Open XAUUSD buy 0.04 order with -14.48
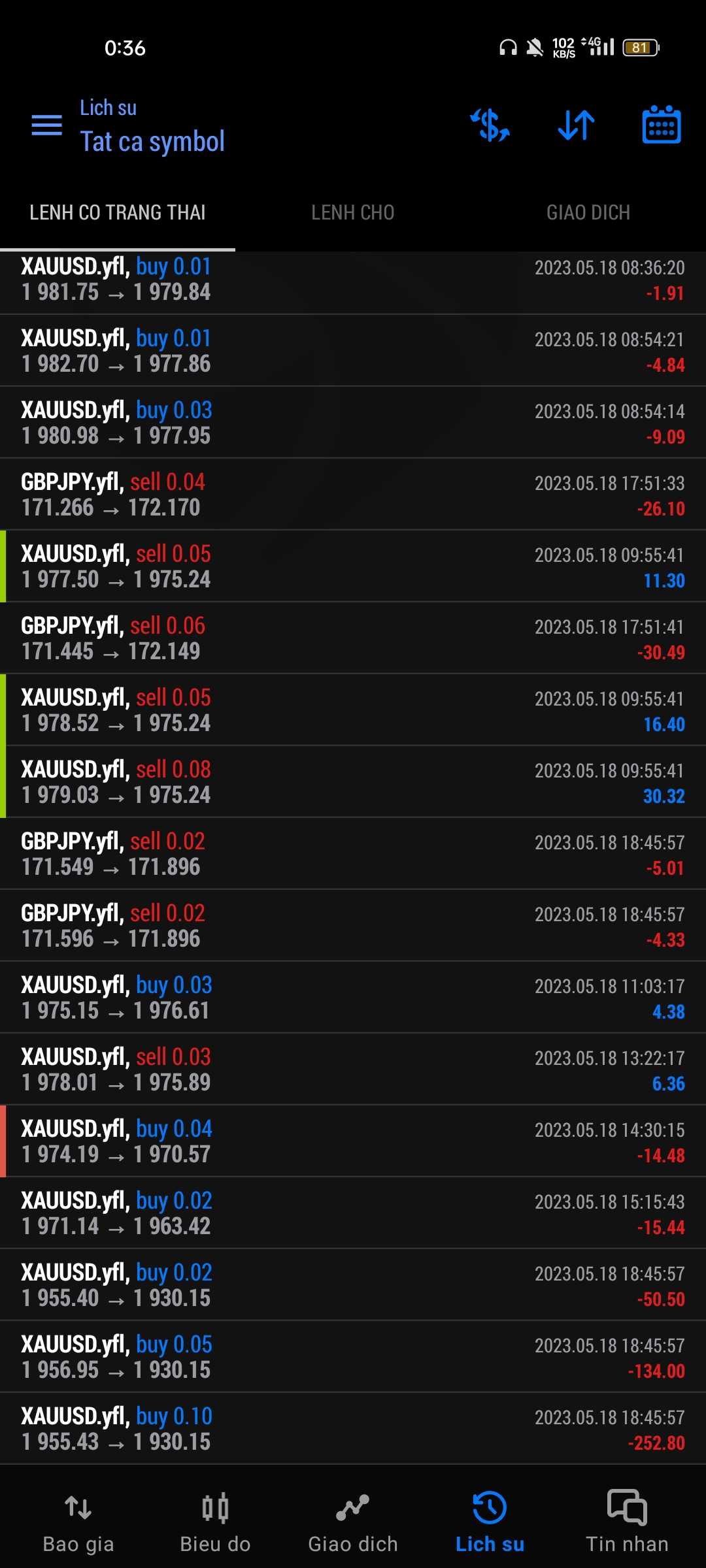 tap(353, 1141)
